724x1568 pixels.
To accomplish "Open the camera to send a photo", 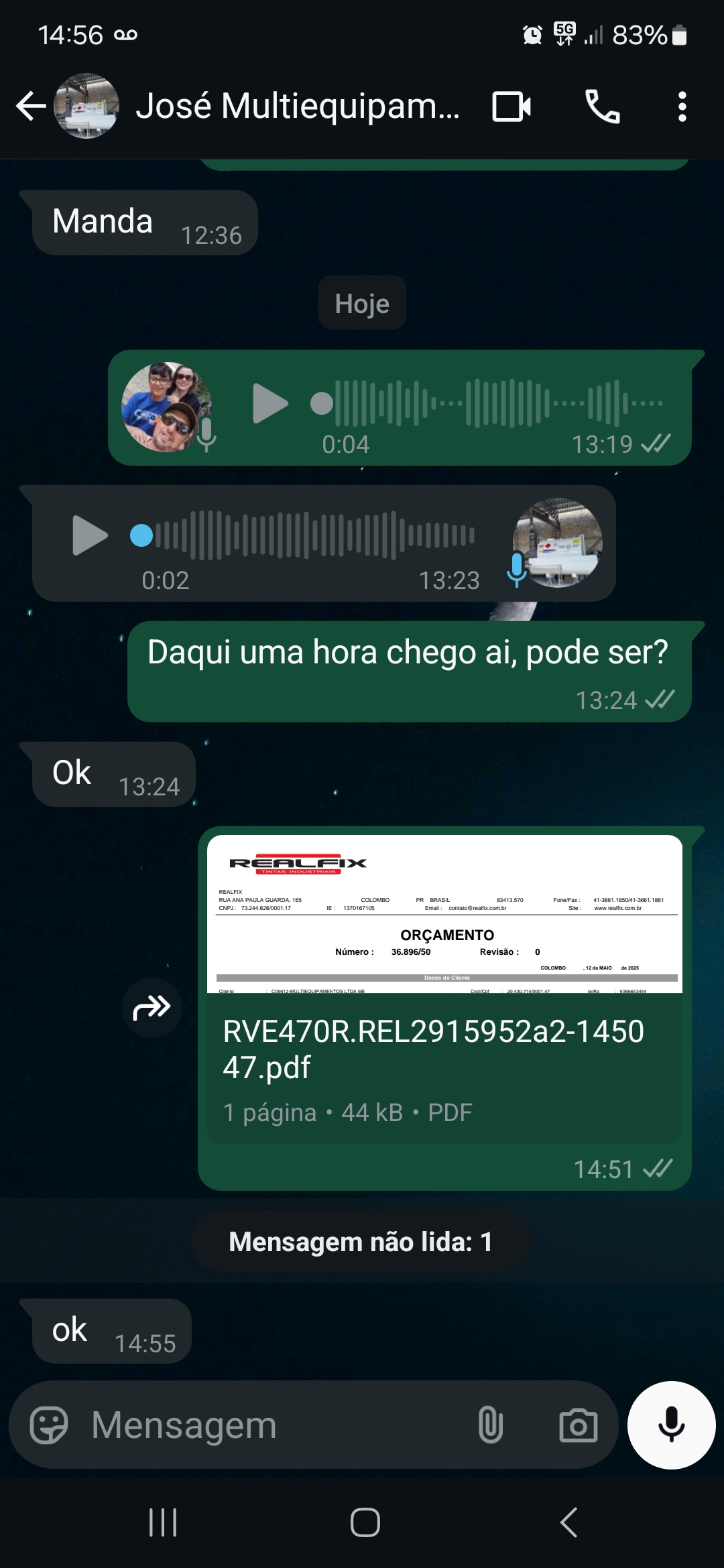I will click(578, 1425).
